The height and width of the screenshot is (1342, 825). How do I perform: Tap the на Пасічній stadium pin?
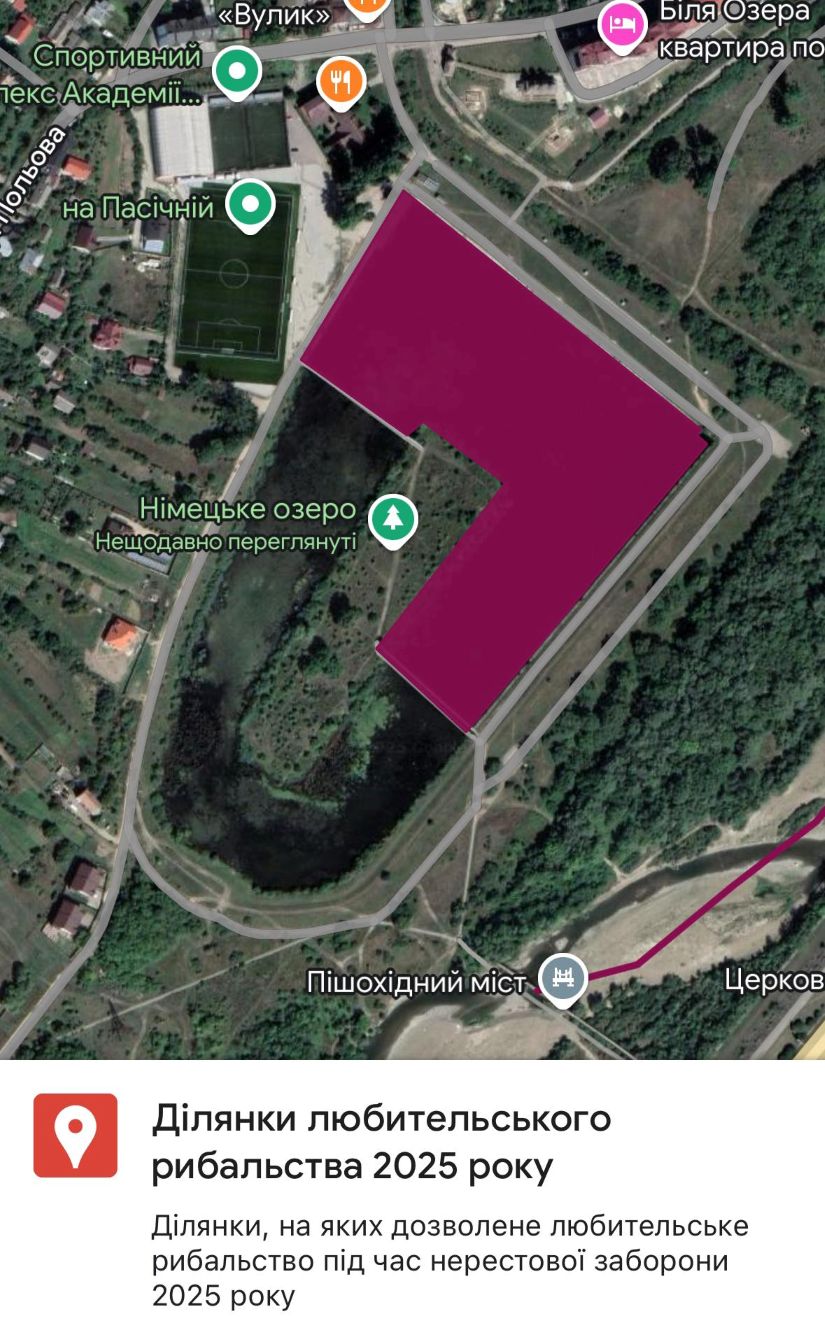251,205
